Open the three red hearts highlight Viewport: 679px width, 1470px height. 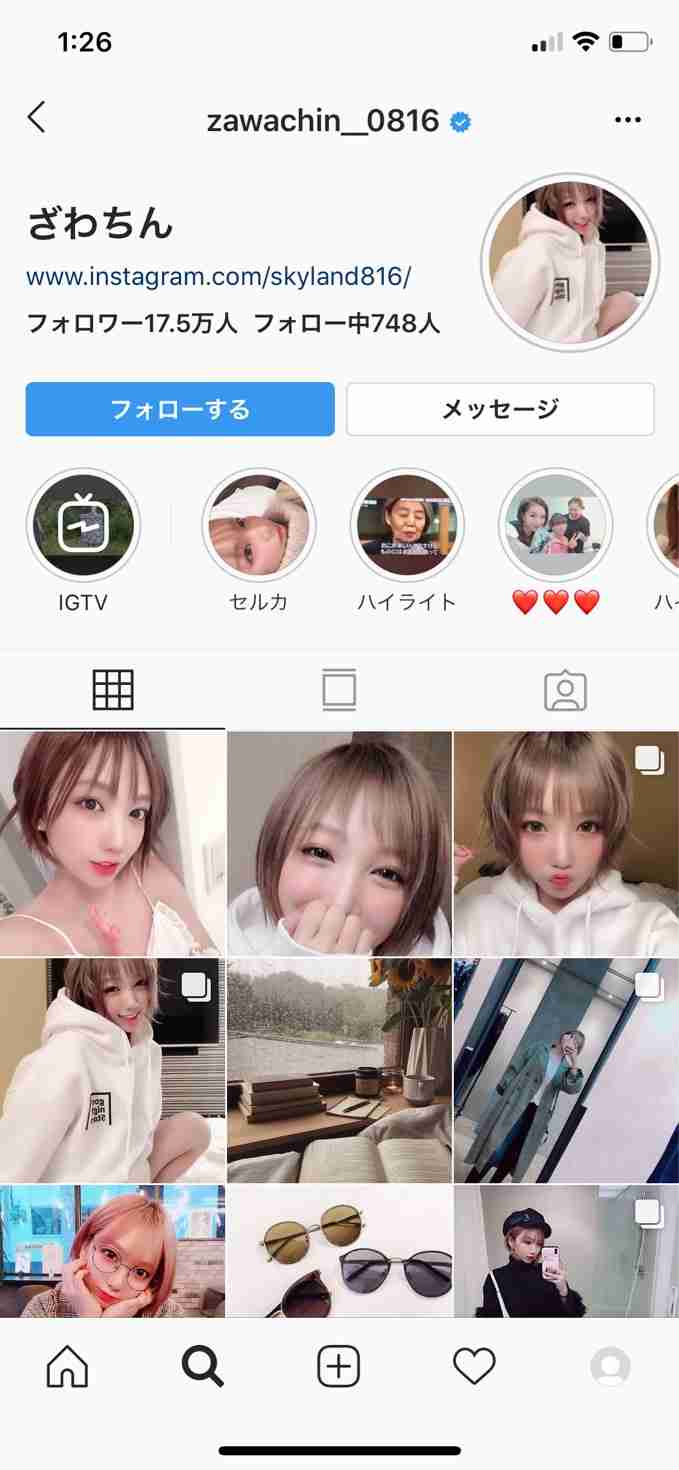tap(555, 525)
